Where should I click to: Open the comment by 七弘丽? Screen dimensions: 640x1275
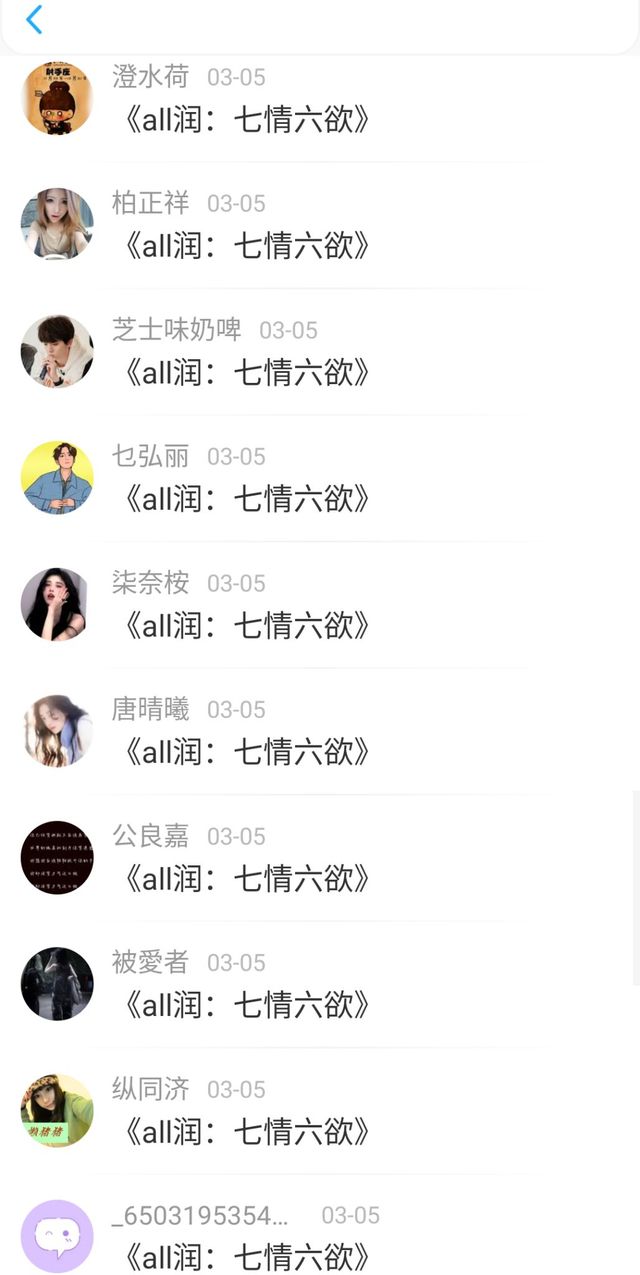[320, 478]
